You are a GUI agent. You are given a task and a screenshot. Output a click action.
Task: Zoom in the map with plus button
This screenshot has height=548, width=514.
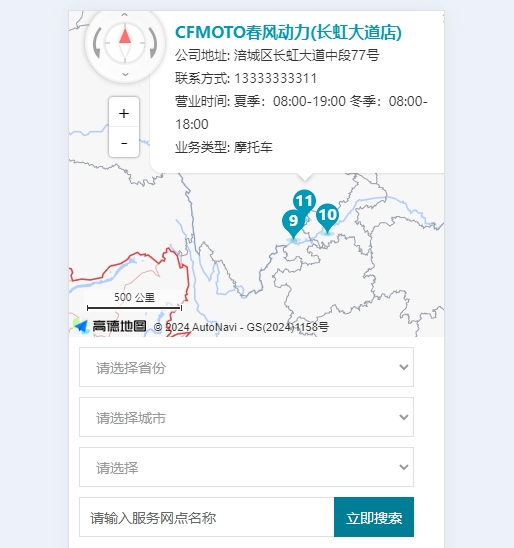click(124, 113)
